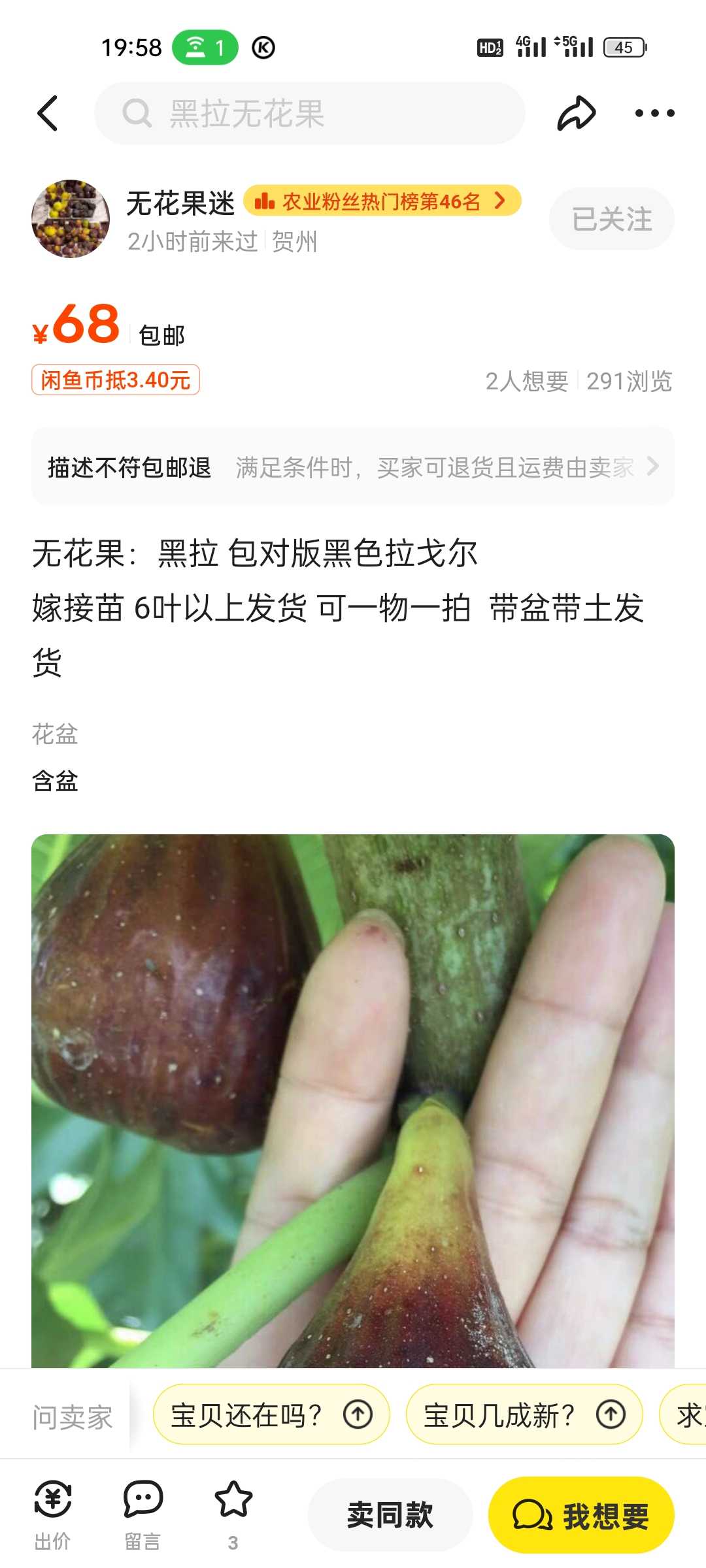This screenshot has height=1568, width=706.
Task: Tap the 闲鱼币抵3.40元 coupon tag
Action: (x=116, y=380)
